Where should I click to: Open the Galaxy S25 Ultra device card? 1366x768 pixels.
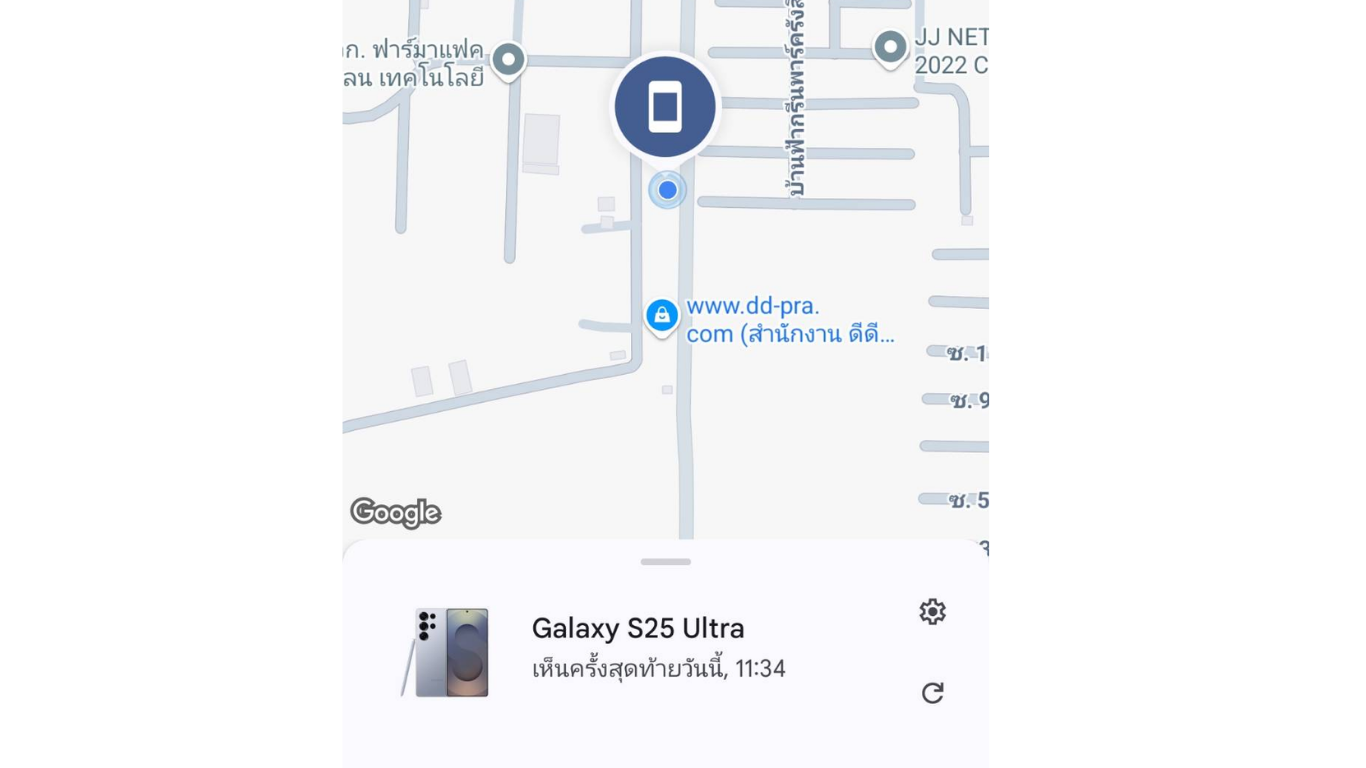coord(637,647)
